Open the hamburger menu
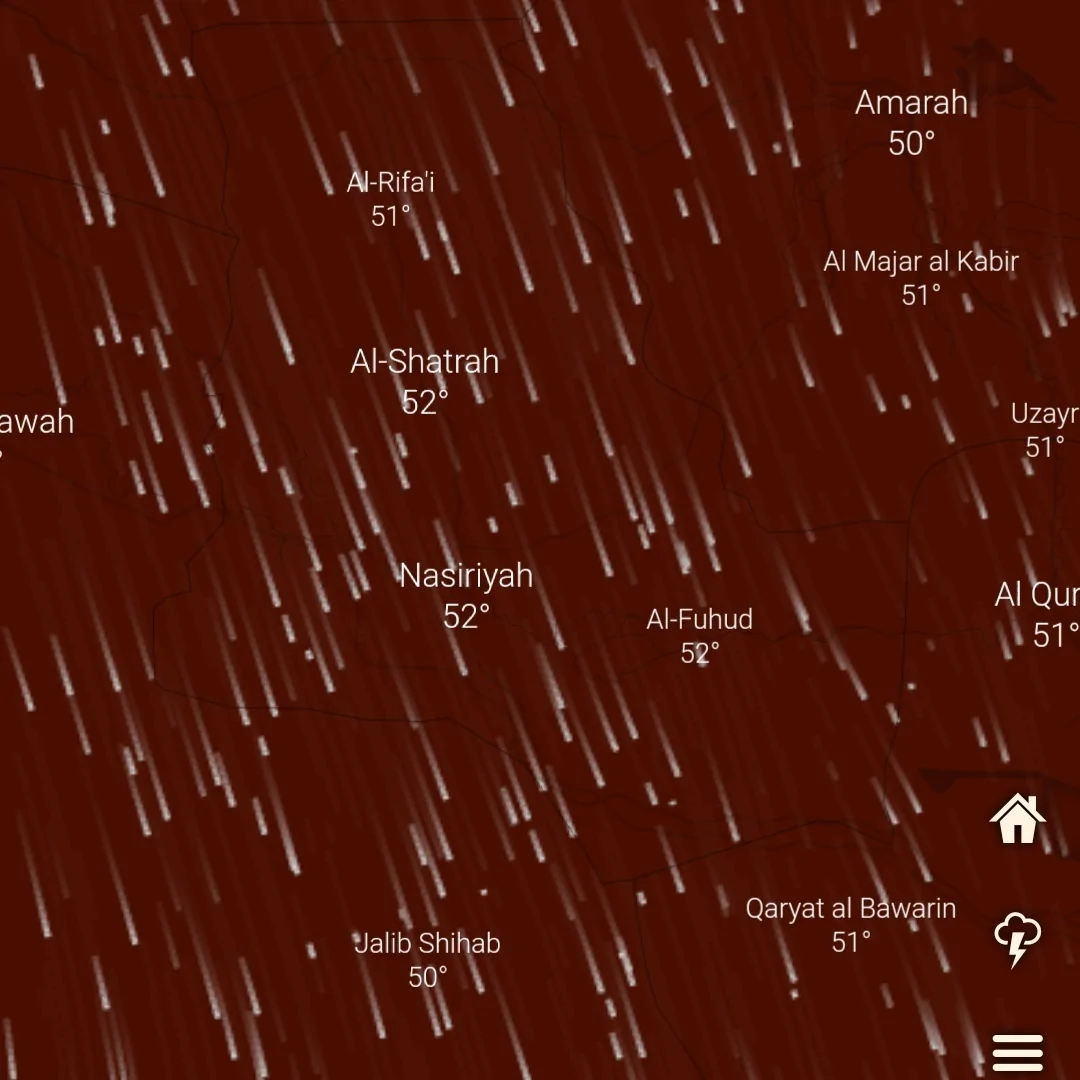The width and height of the screenshot is (1080, 1080). (1017, 1053)
